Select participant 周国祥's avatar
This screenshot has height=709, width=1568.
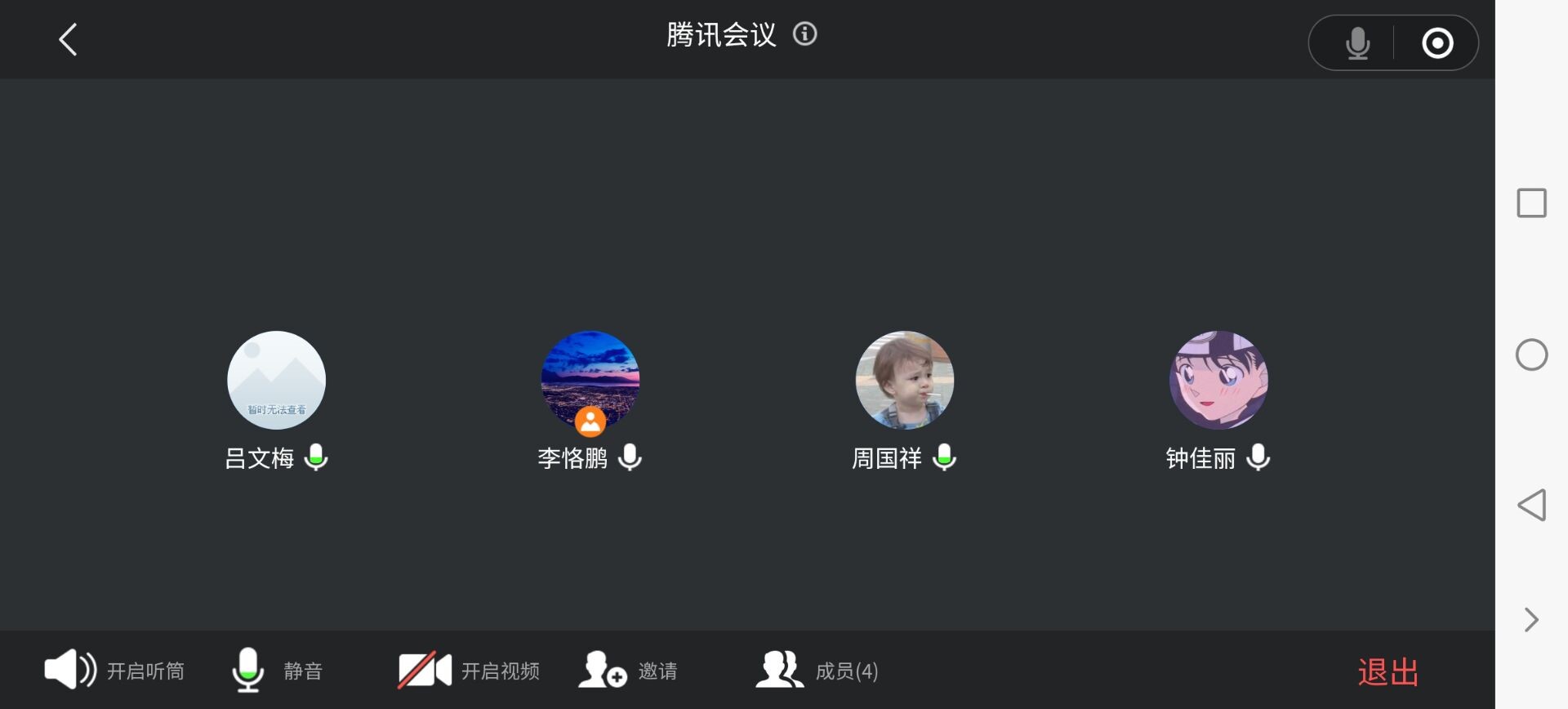point(904,380)
